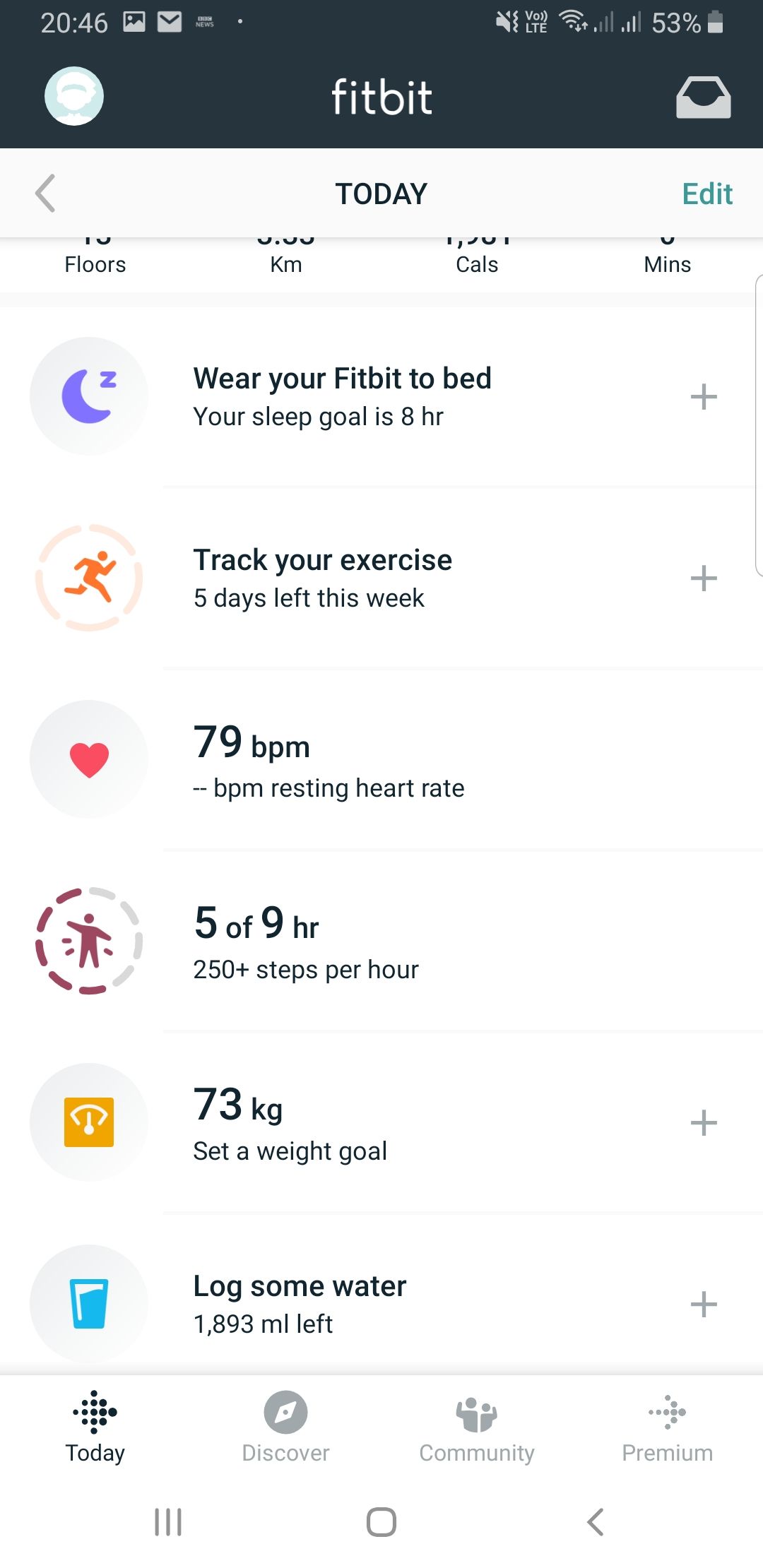Open the 73 kg weight tile
Screen dimensions: 763x1568
point(290,1123)
